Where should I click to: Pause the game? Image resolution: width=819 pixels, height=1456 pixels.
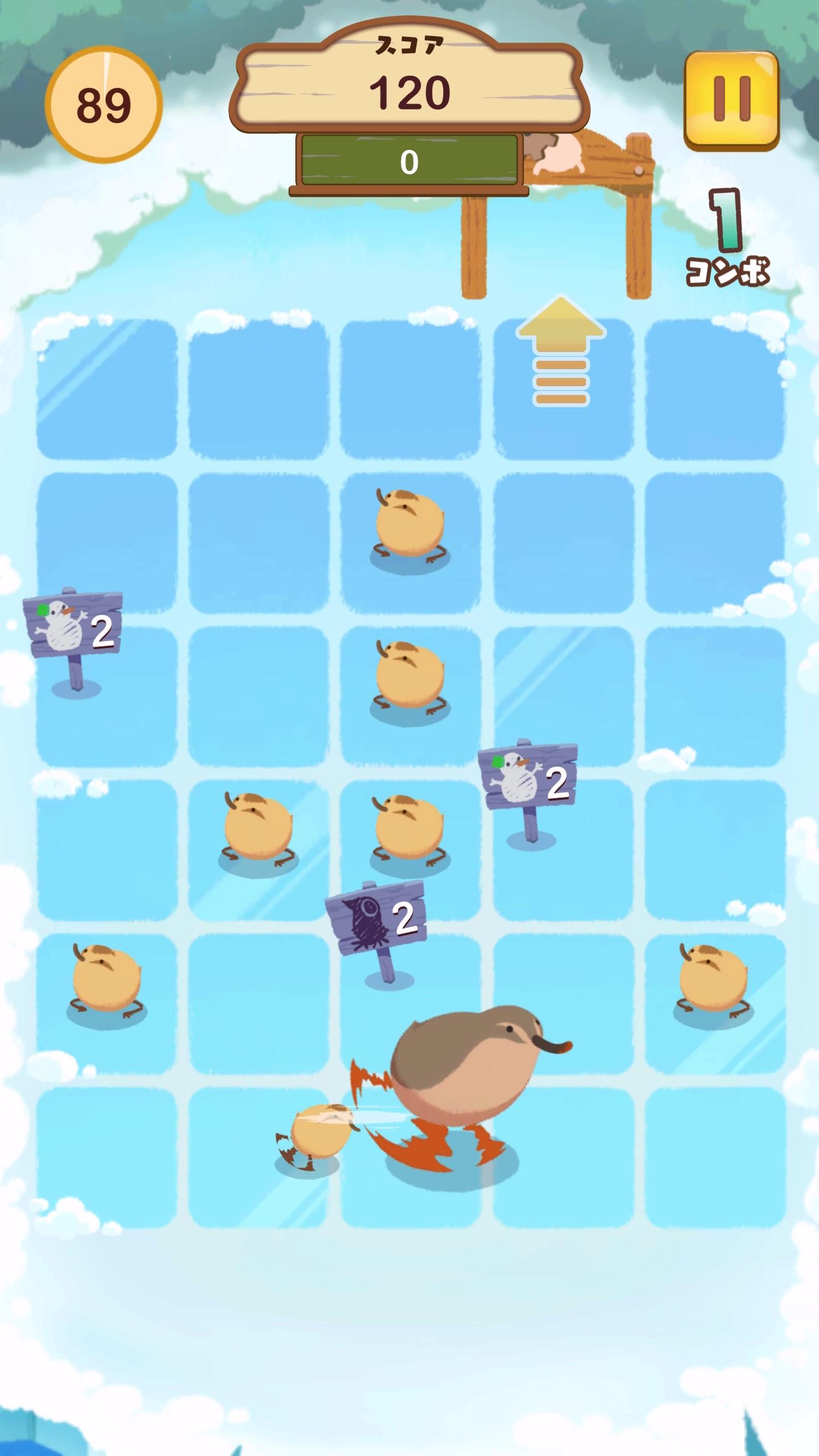tap(731, 100)
